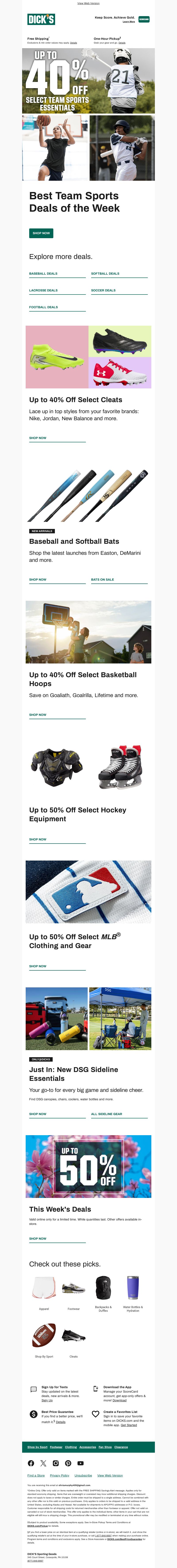Tap the Download link for the app
Viewport: 177px width, 1568px height.
click(120, 1400)
